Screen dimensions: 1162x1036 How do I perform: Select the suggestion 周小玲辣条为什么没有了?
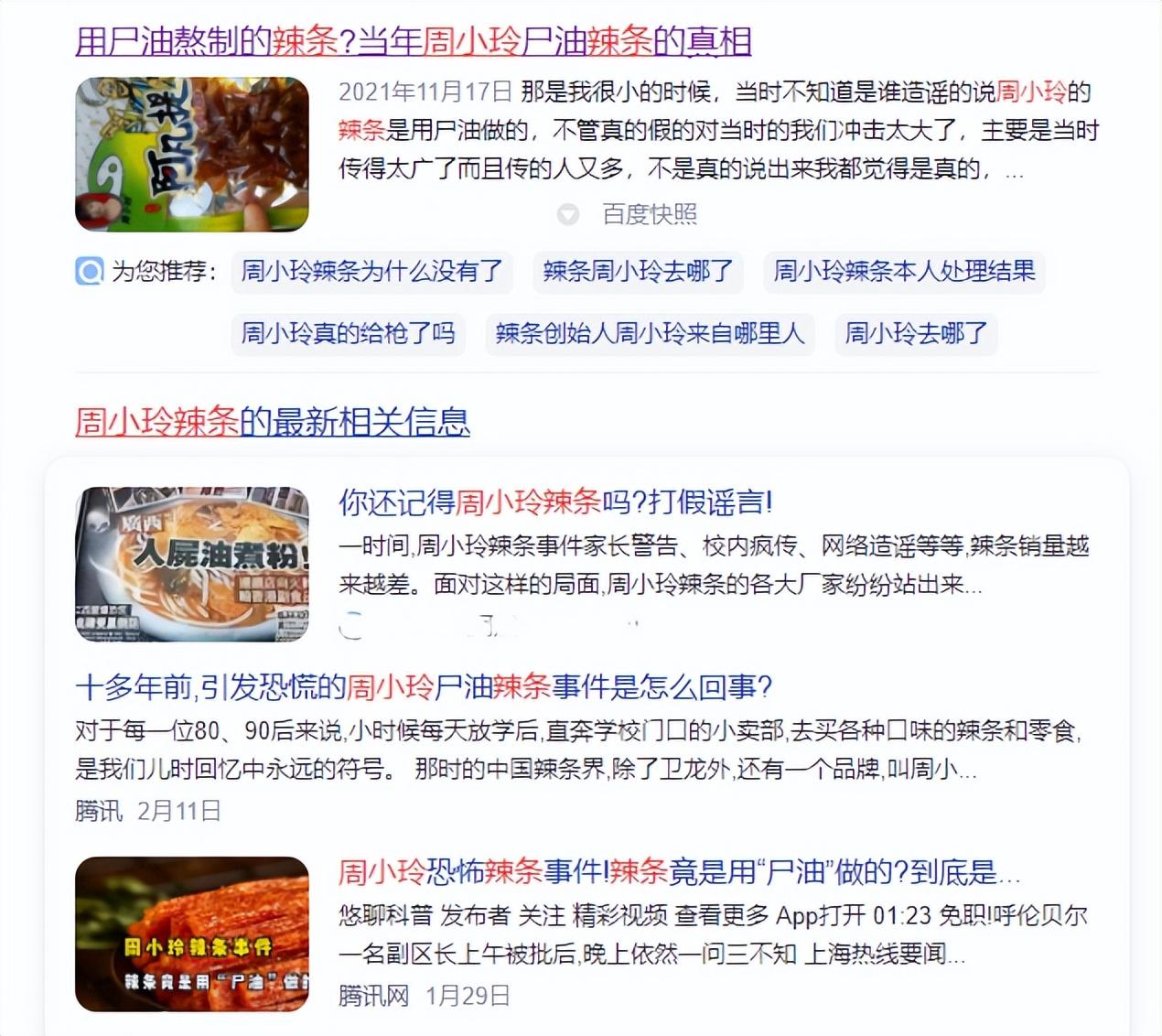[x=371, y=271]
